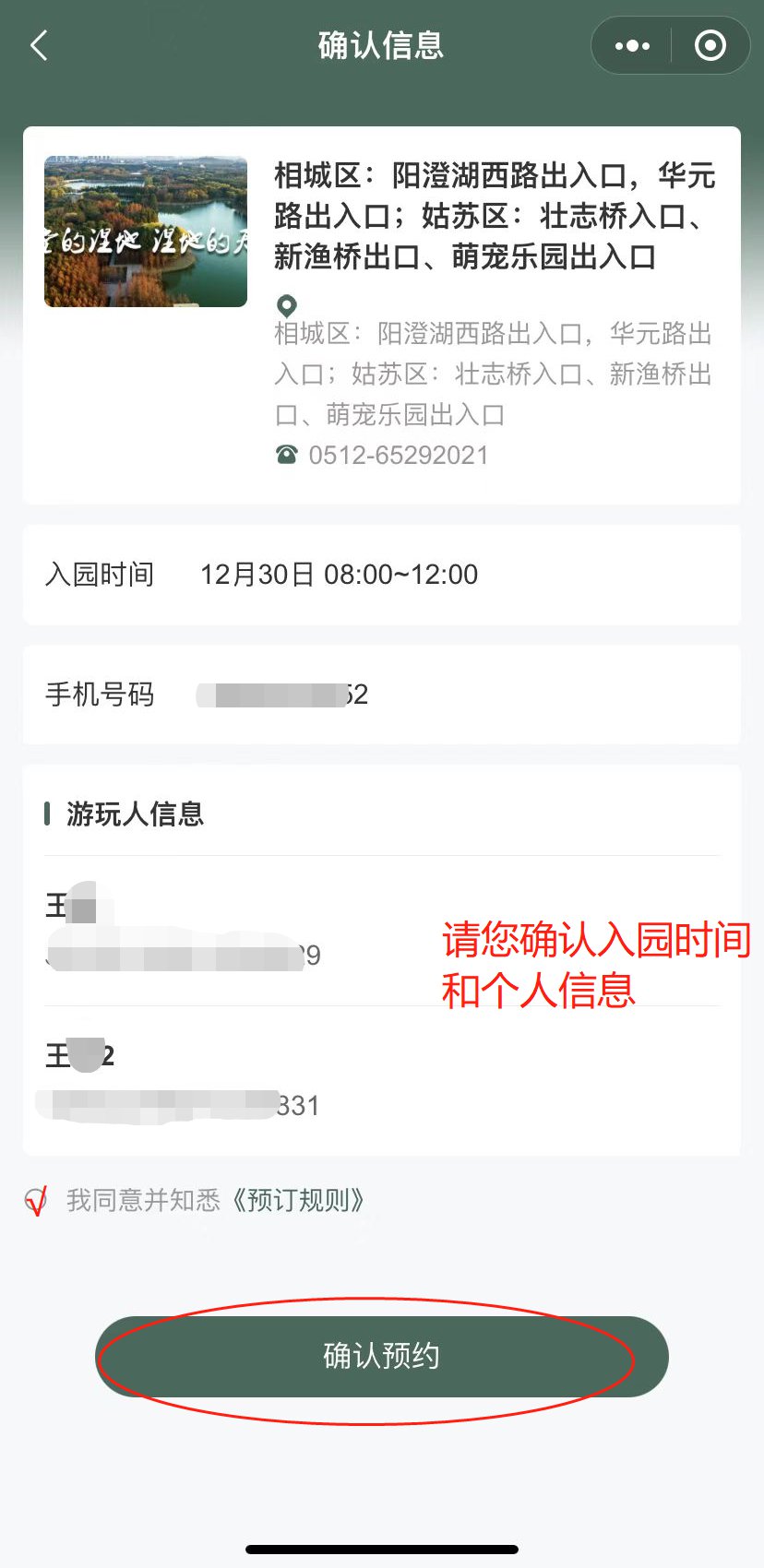Viewport: 764px width, 1568px height.
Task: Open the 《预订规则》 link
Action: click(297, 1200)
